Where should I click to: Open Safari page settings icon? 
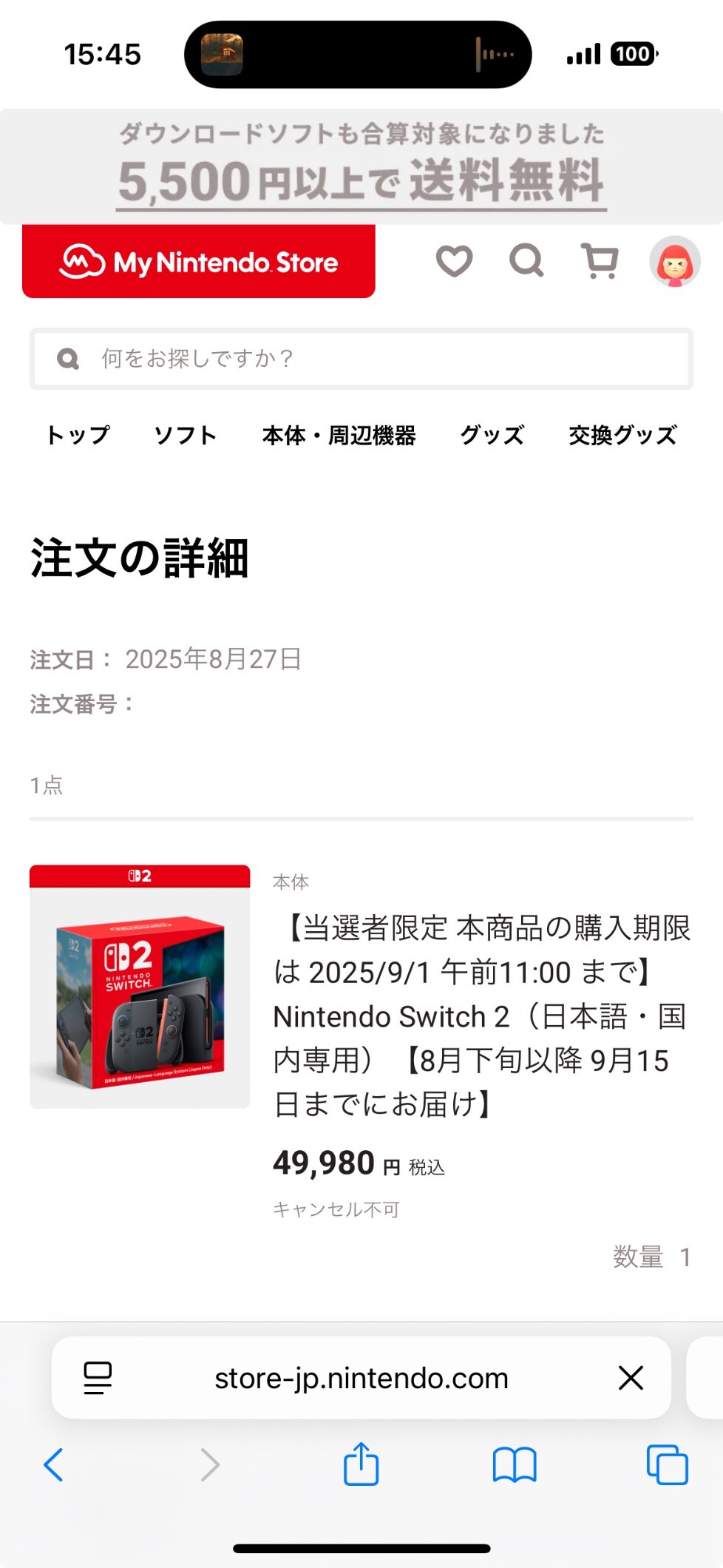click(98, 1378)
